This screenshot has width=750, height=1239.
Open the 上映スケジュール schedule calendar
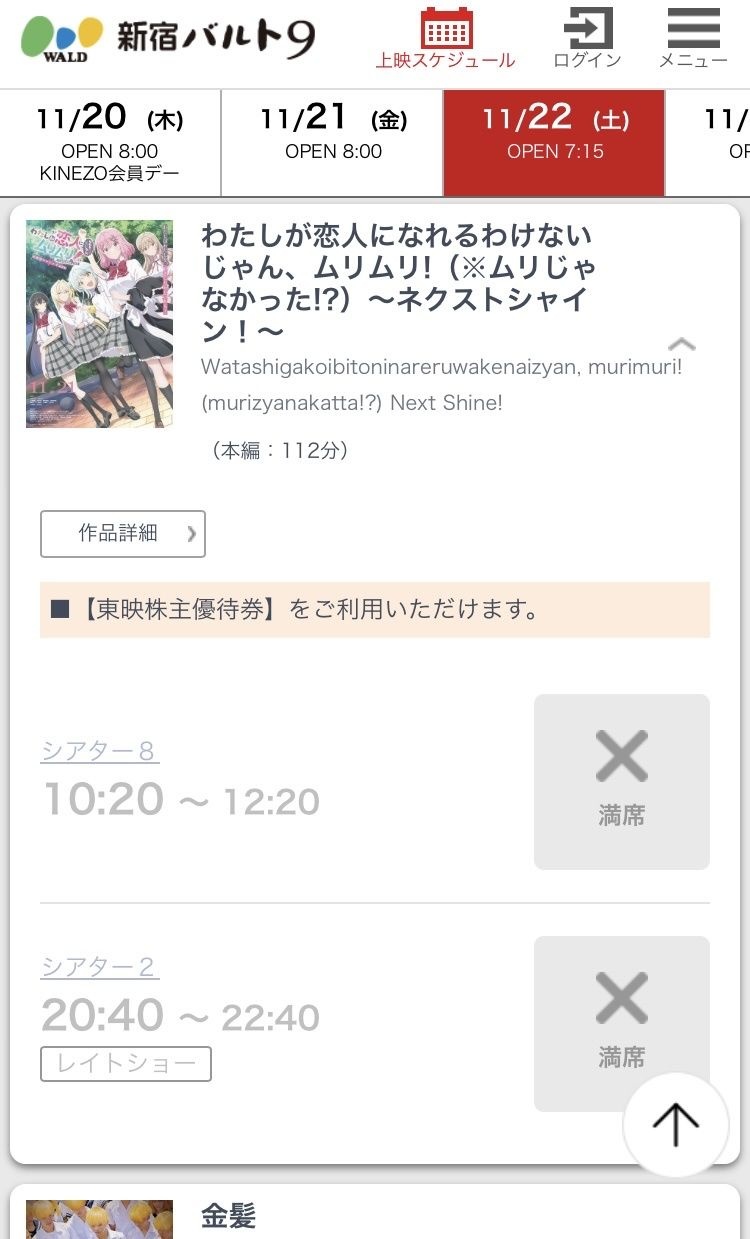click(446, 39)
